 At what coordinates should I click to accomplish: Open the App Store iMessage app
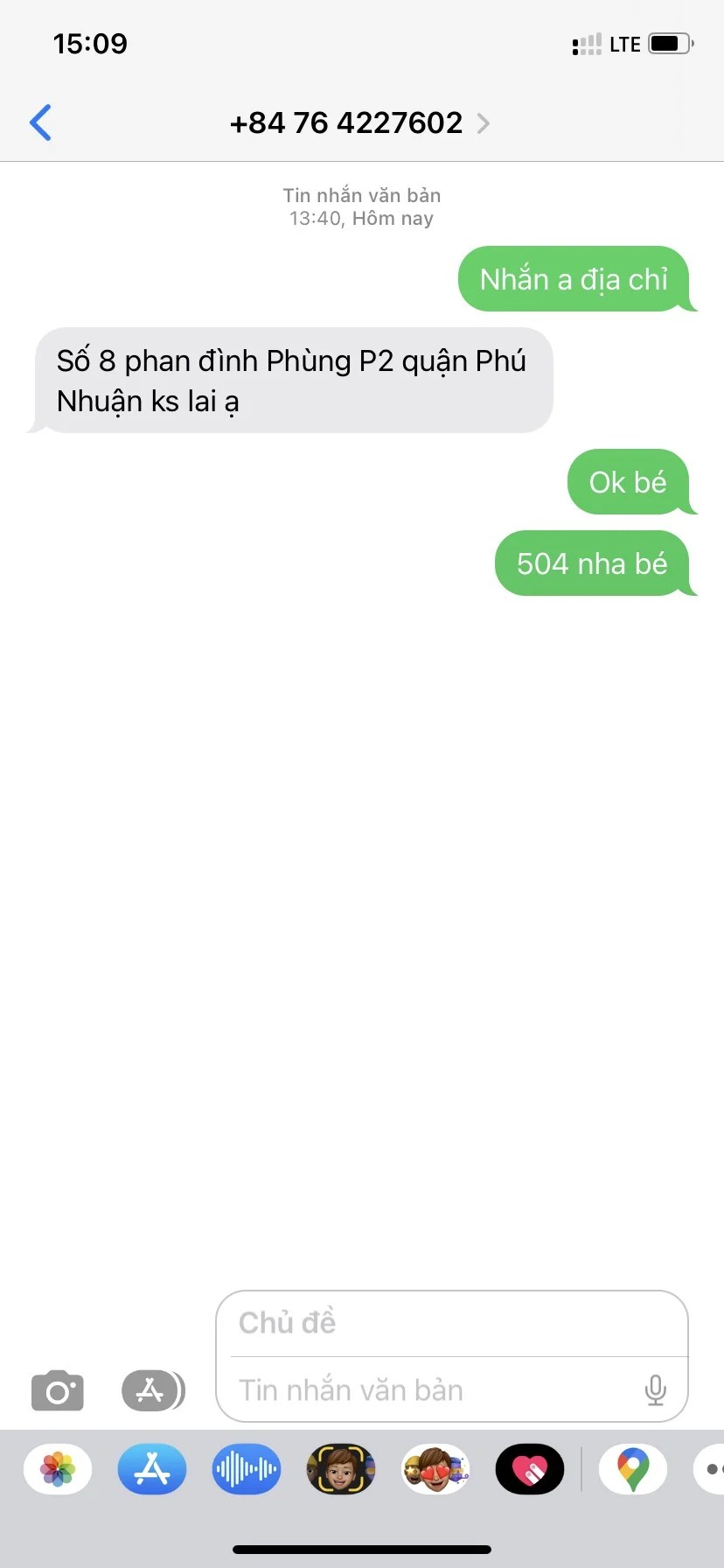coord(152,1469)
